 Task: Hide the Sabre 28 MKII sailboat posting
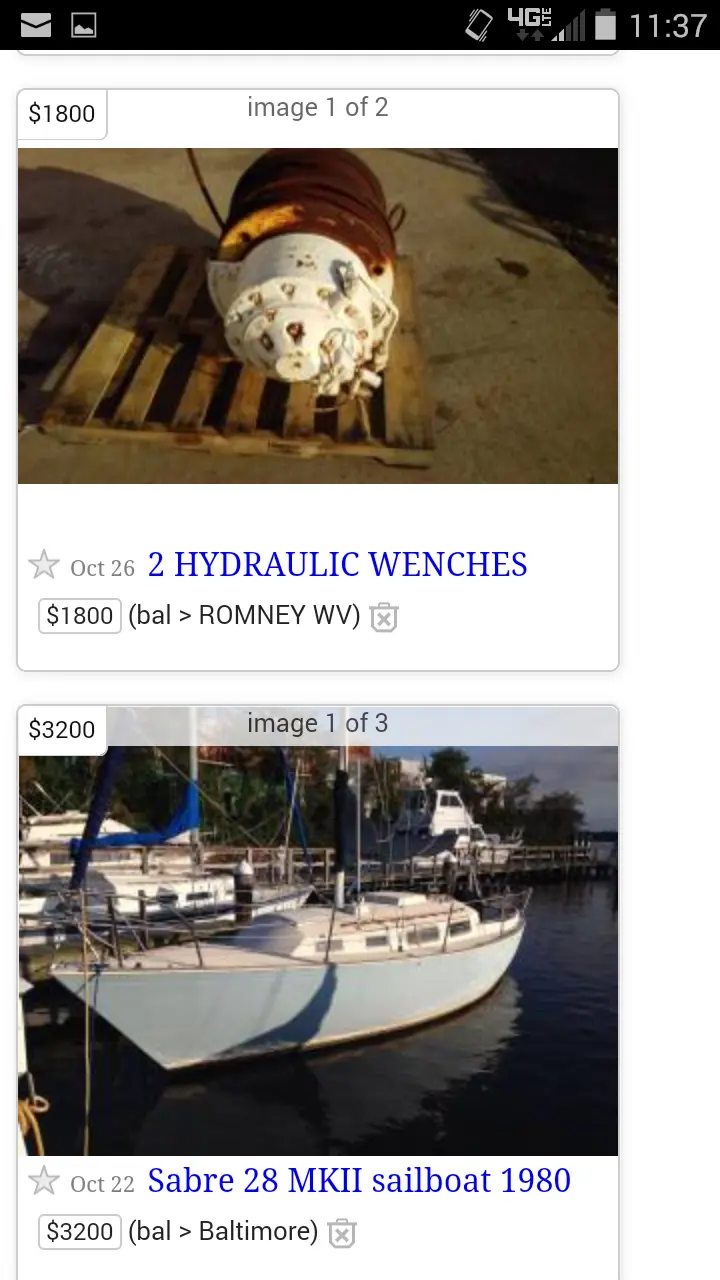pyautogui.click(x=342, y=1233)
